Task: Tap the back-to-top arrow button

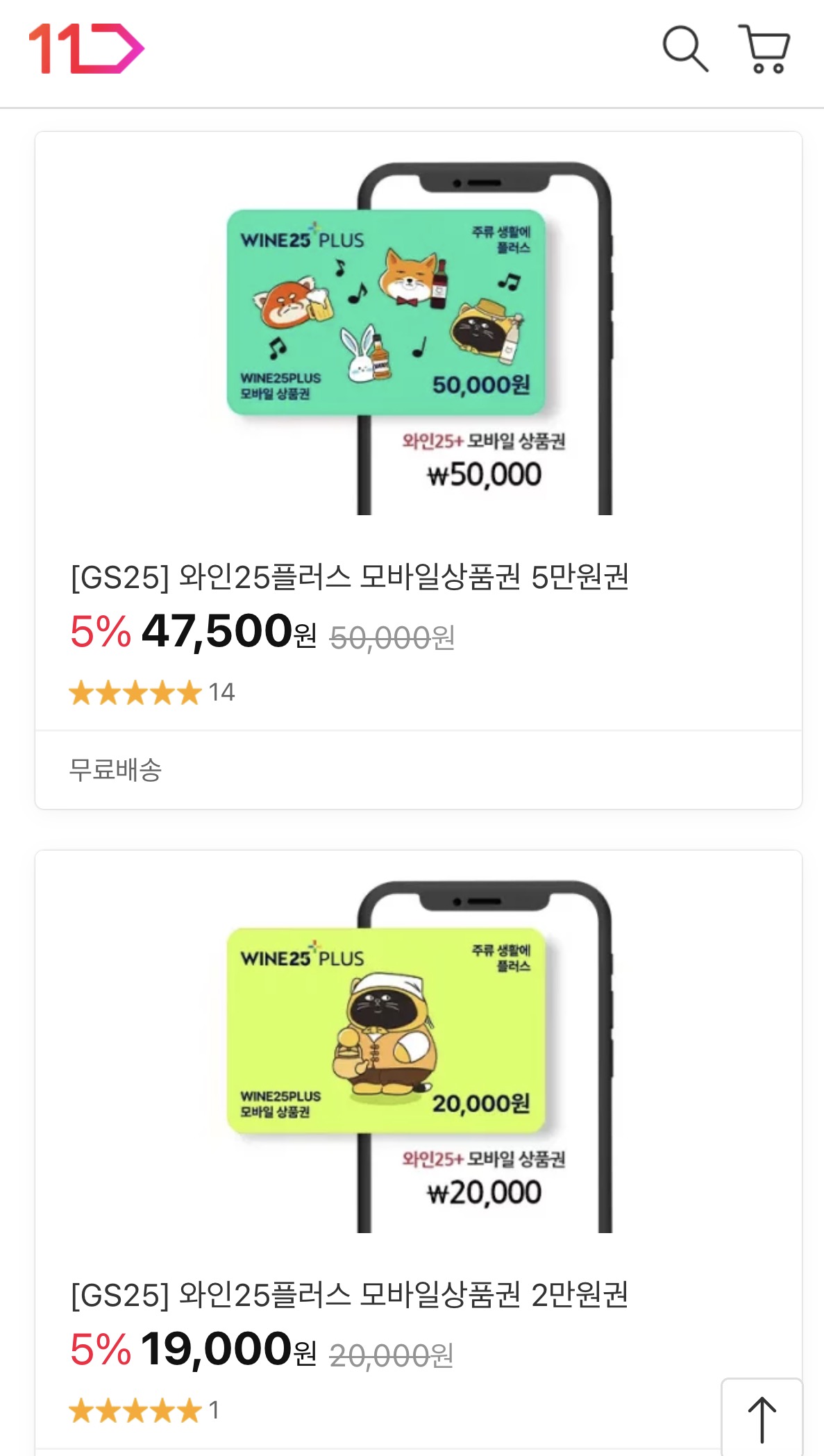Action: coord(762,1418)
